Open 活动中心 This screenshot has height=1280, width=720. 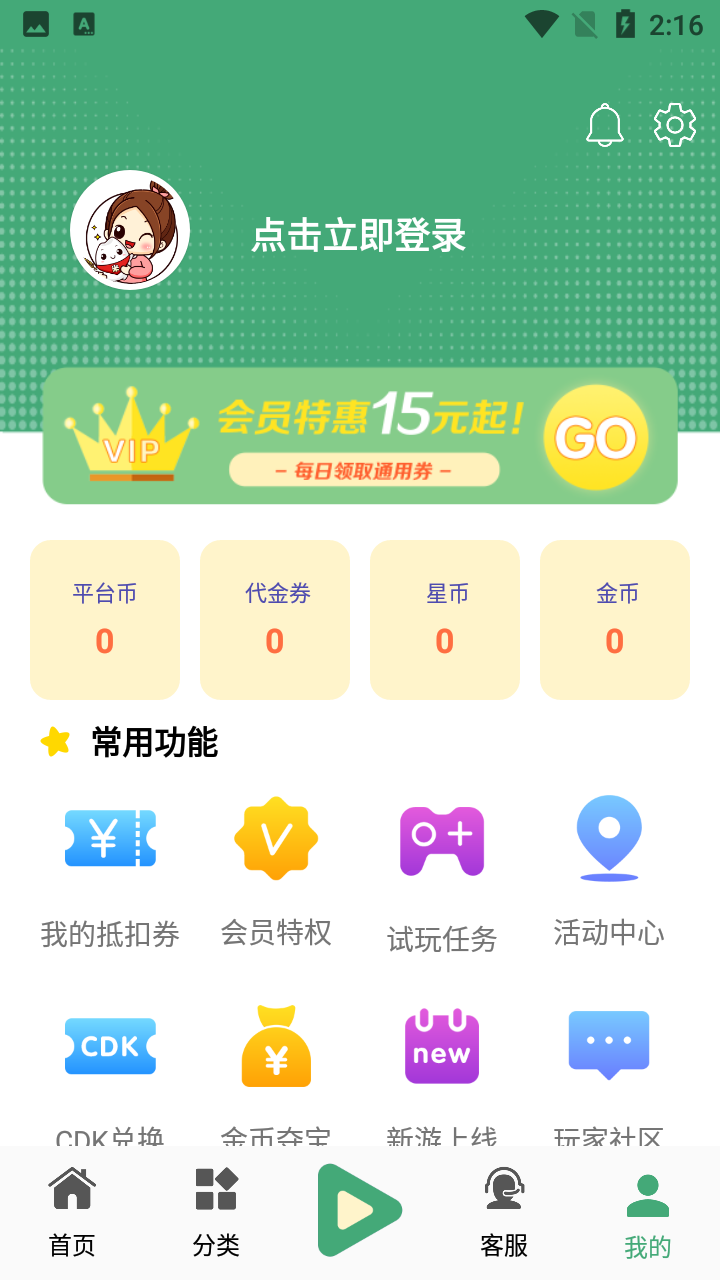[x=609, y=870]
